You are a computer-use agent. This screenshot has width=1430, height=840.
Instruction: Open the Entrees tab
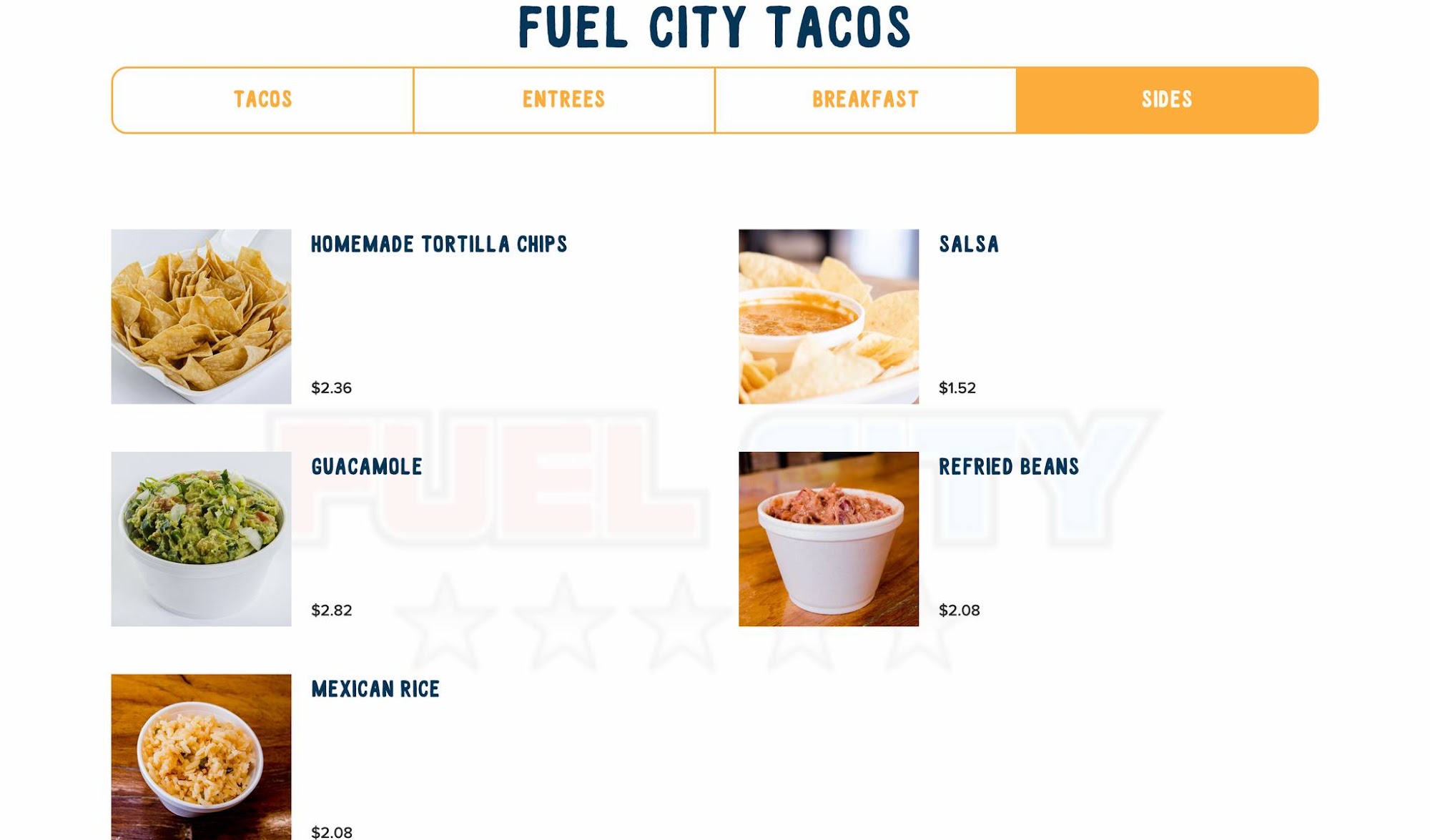[563, 99]
